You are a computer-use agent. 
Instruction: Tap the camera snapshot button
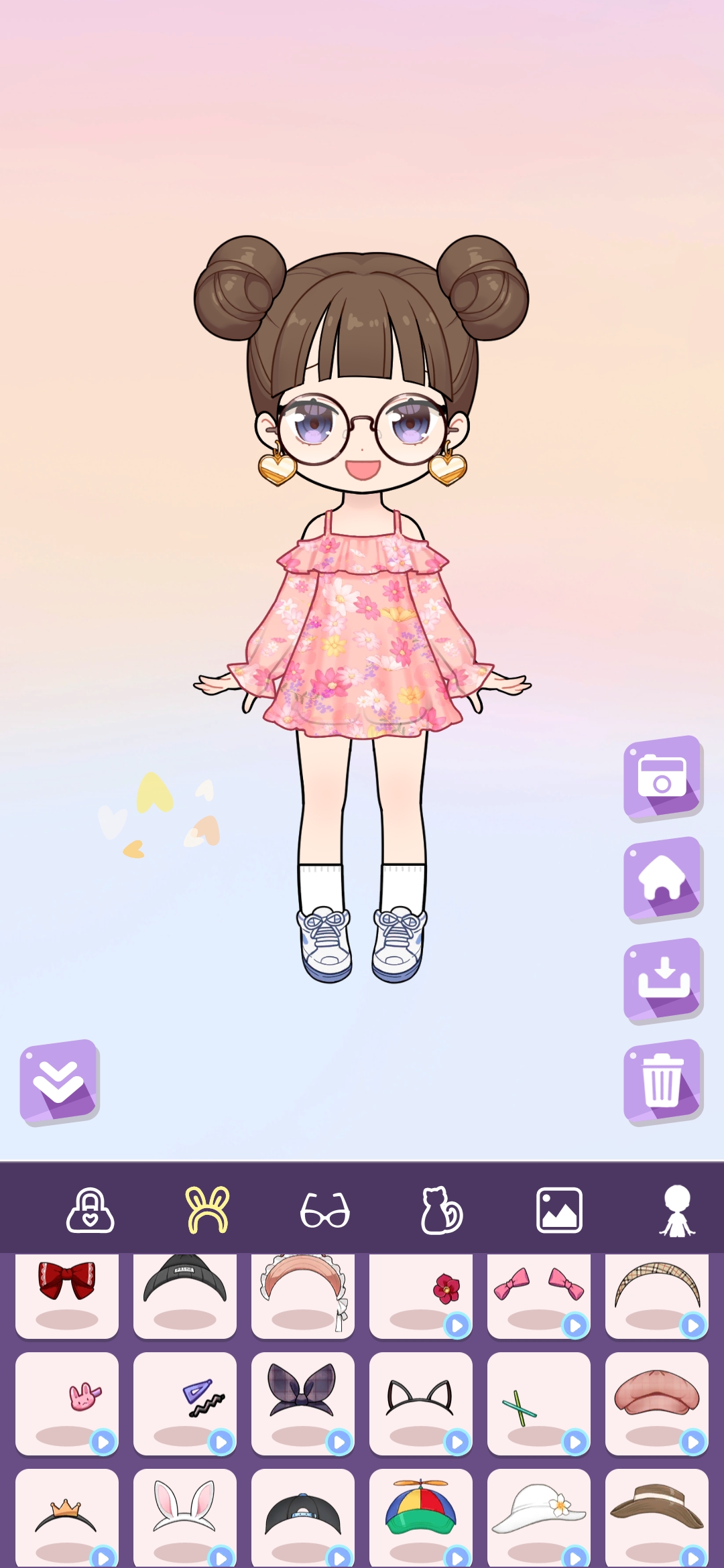click(x=662, y=777)
